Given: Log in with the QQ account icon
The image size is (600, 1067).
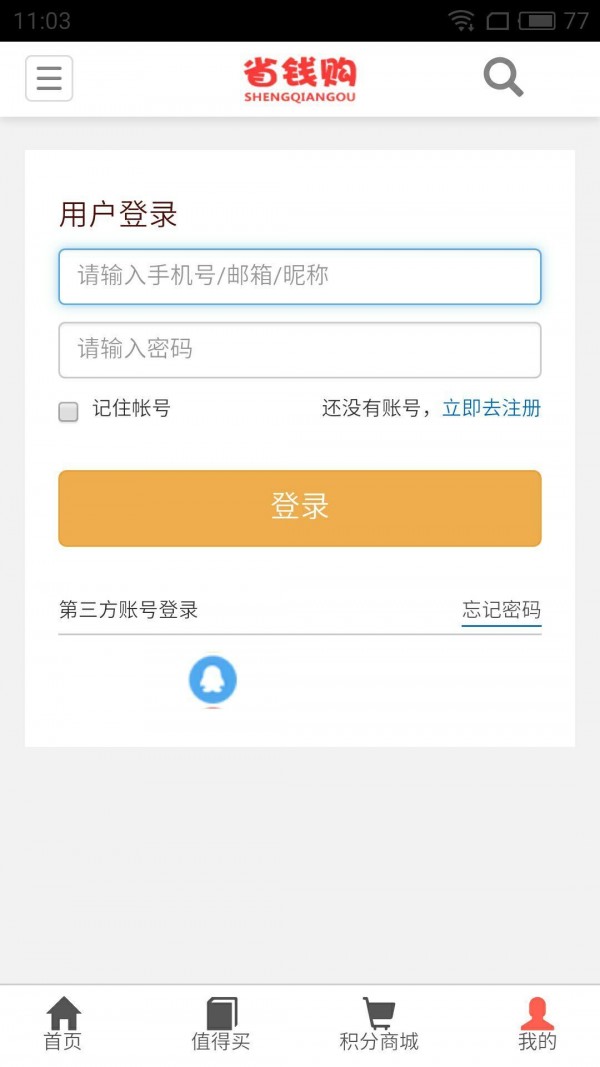Looking at the screenshot, I should click(x=213, y=681).
